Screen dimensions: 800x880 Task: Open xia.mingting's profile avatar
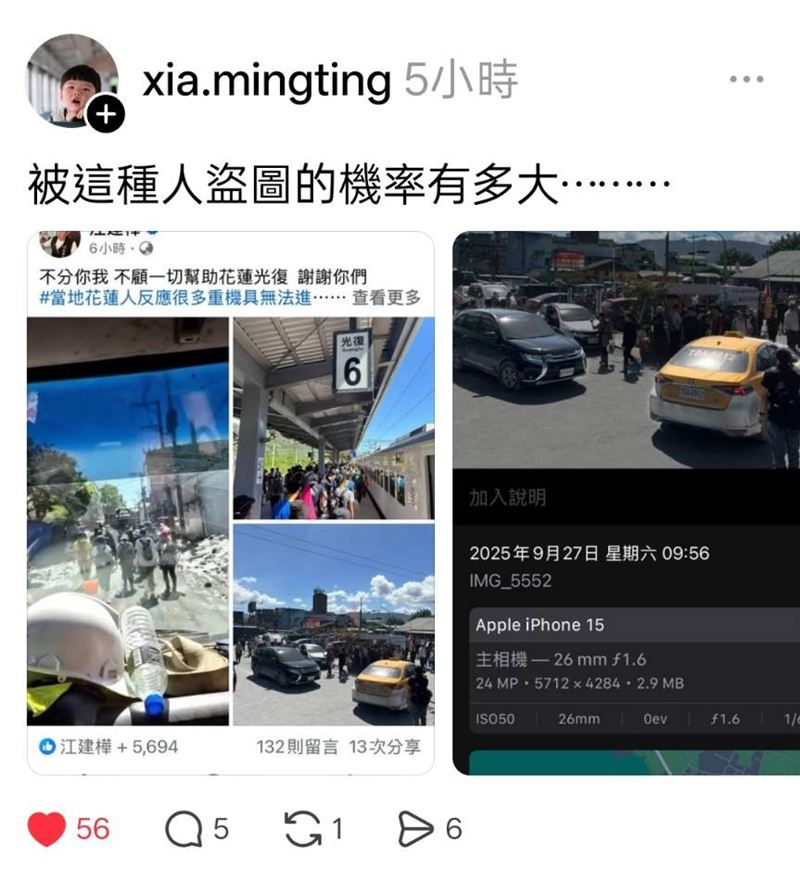point(68,78)
